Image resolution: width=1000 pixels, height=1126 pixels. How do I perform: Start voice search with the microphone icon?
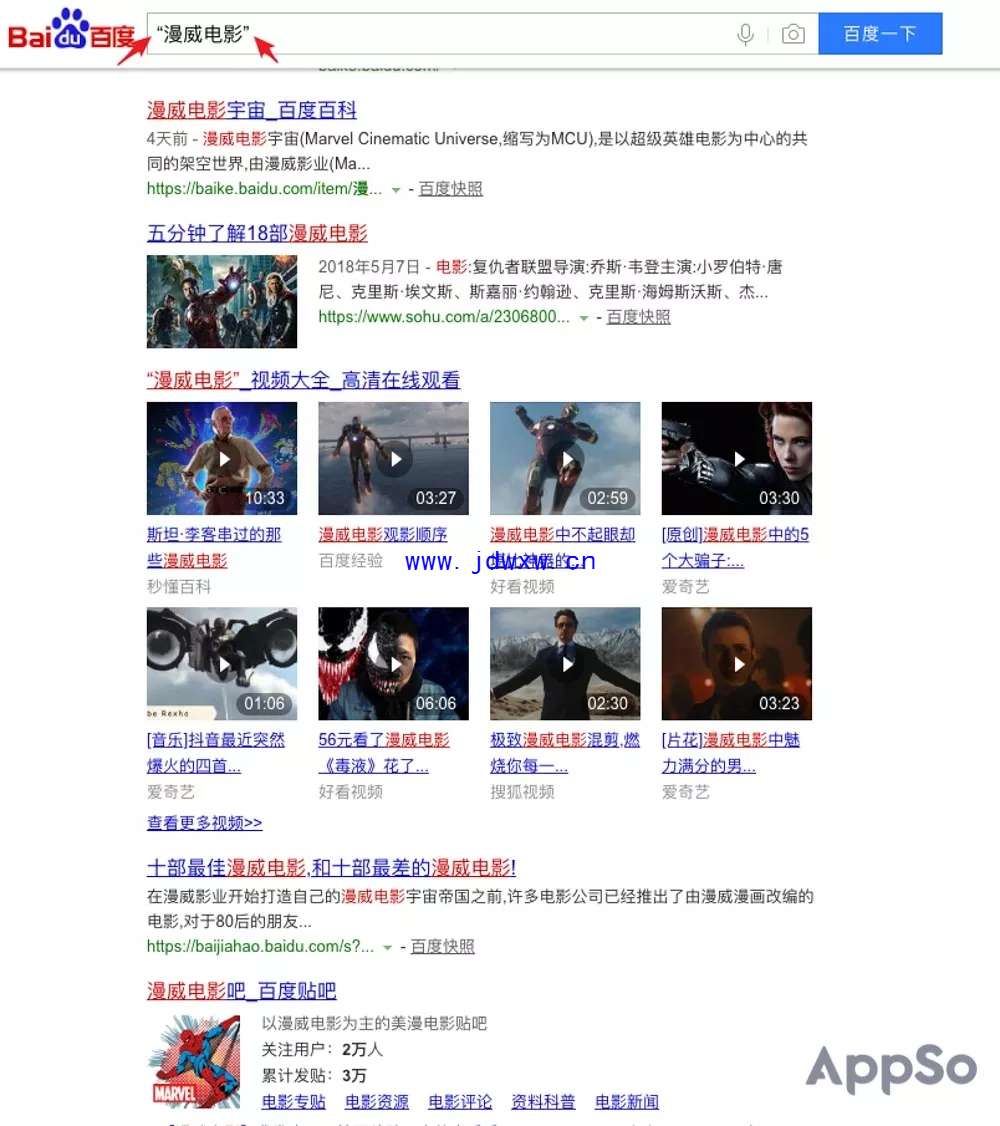[745, 35]
